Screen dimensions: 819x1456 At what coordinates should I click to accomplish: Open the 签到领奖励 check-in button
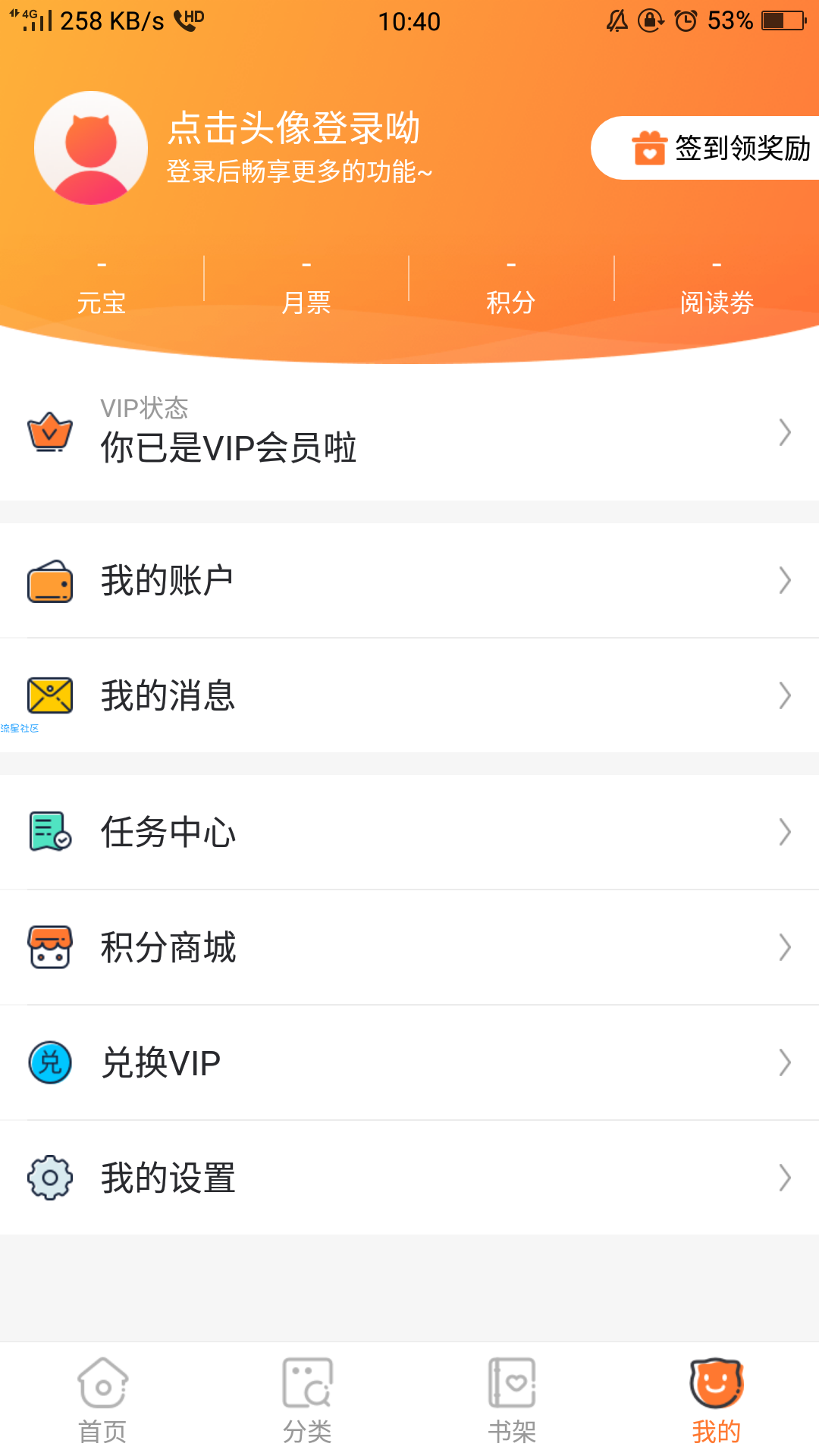(x=705, y=148)
